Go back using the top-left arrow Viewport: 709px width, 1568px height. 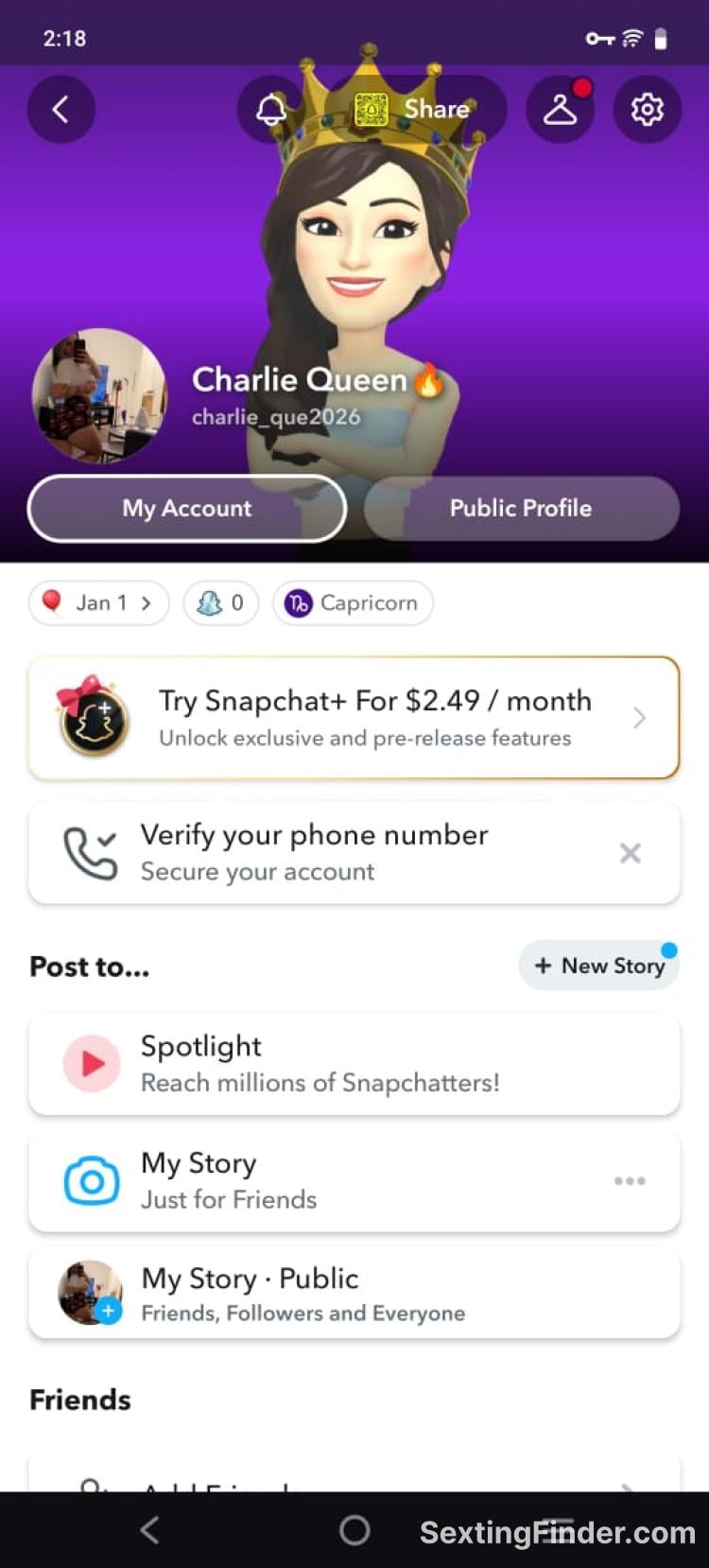click(61, 110)
